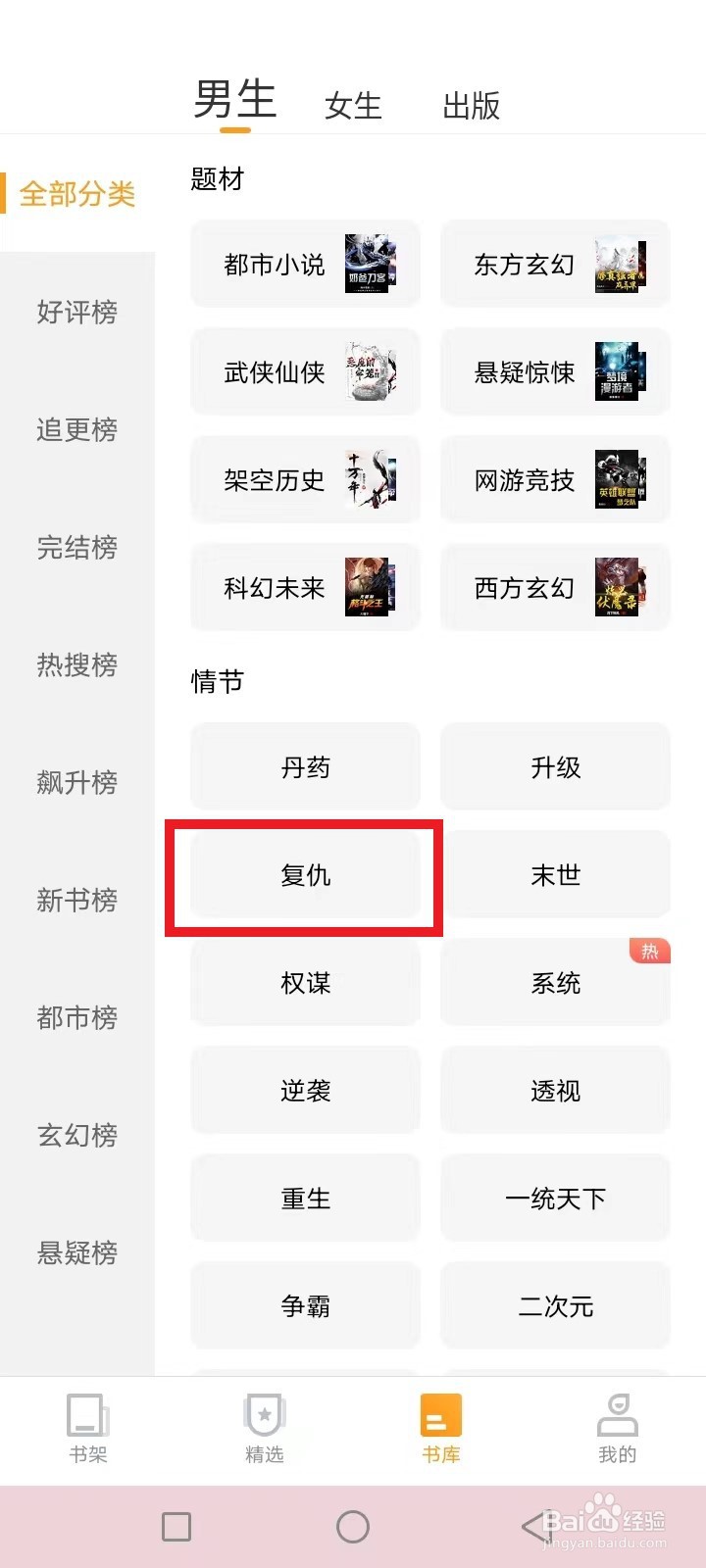Select 全部分类 in the sidebar

(76, 195)
